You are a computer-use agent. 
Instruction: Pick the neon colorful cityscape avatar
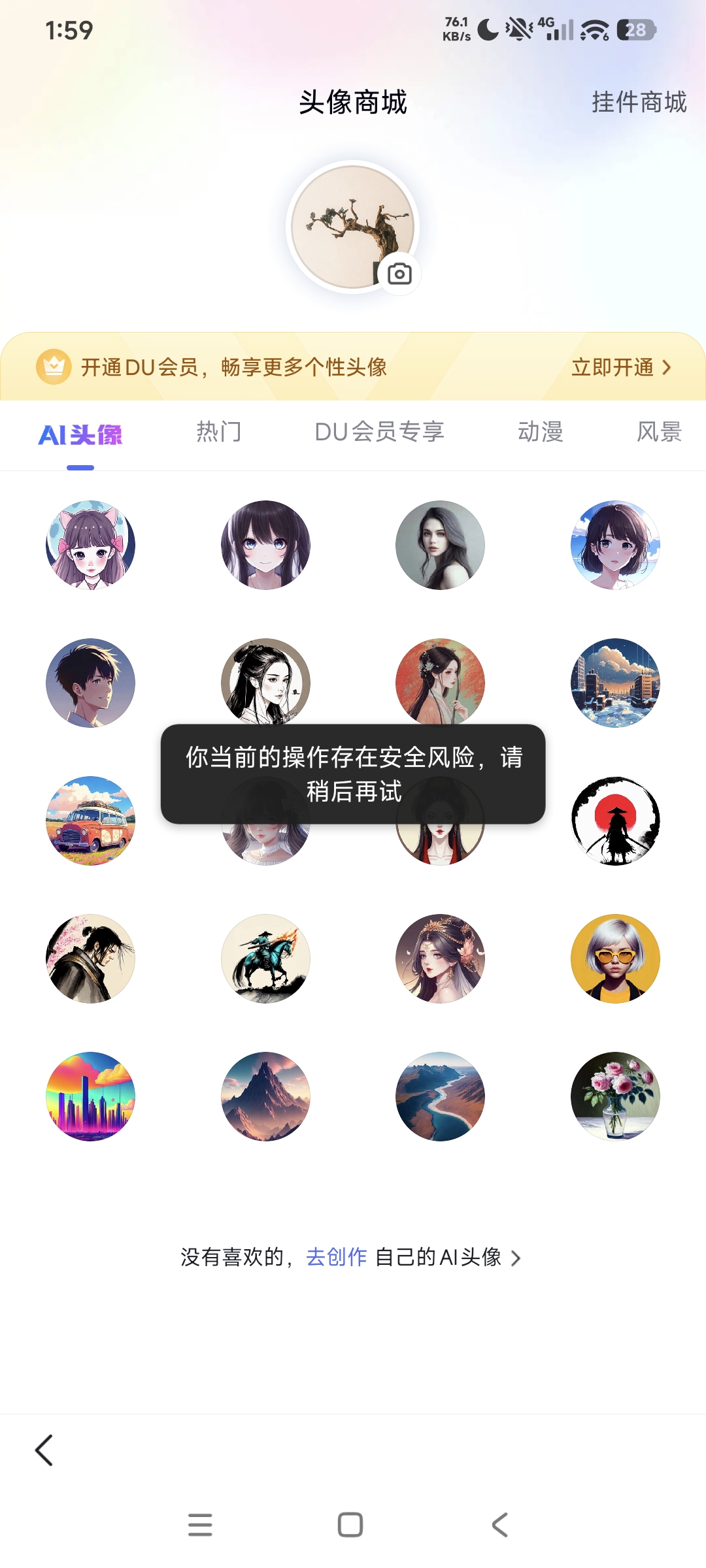pos(90,1096)
